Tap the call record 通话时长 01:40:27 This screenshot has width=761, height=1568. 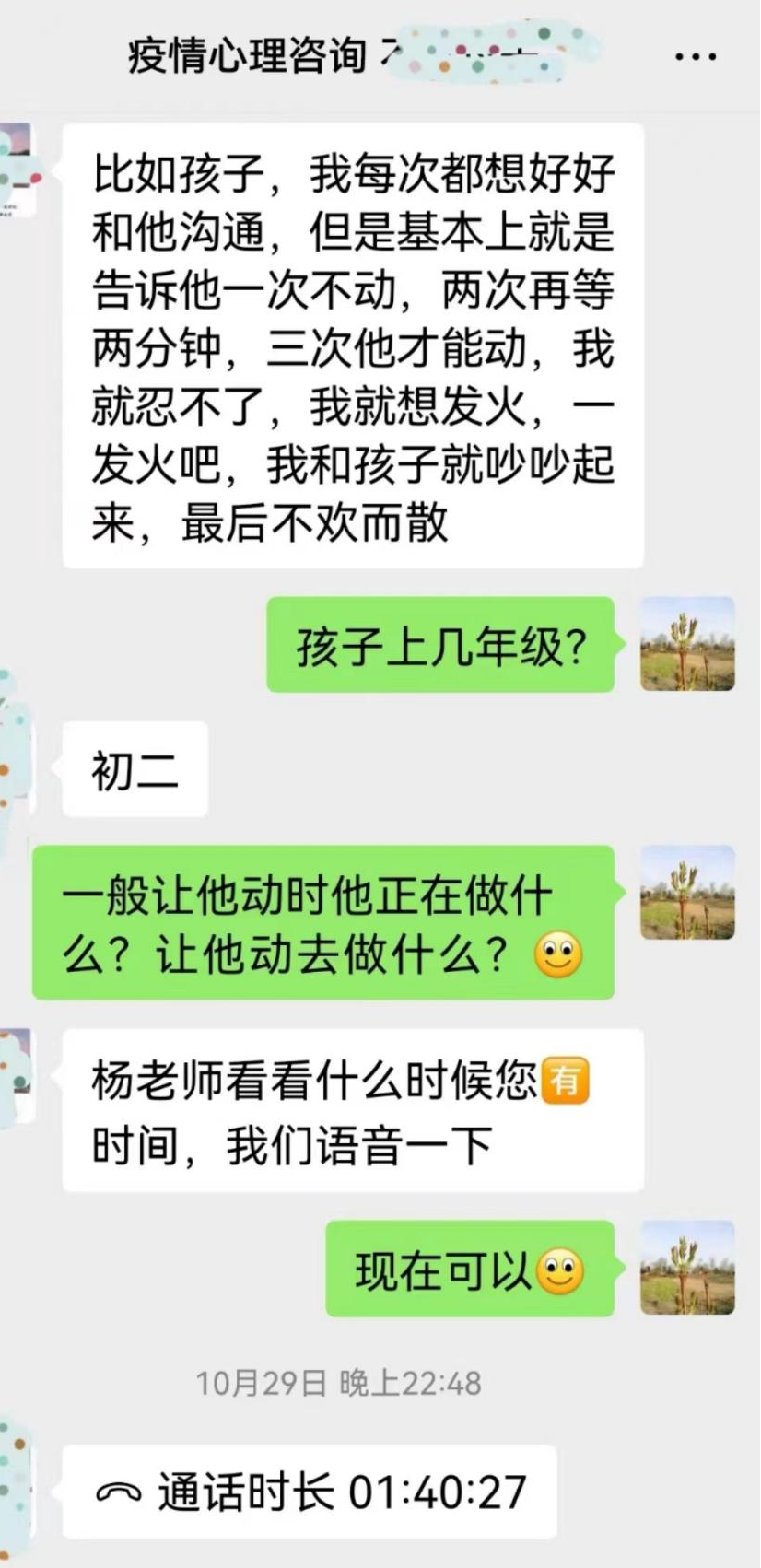click(x=310, y=1492)
